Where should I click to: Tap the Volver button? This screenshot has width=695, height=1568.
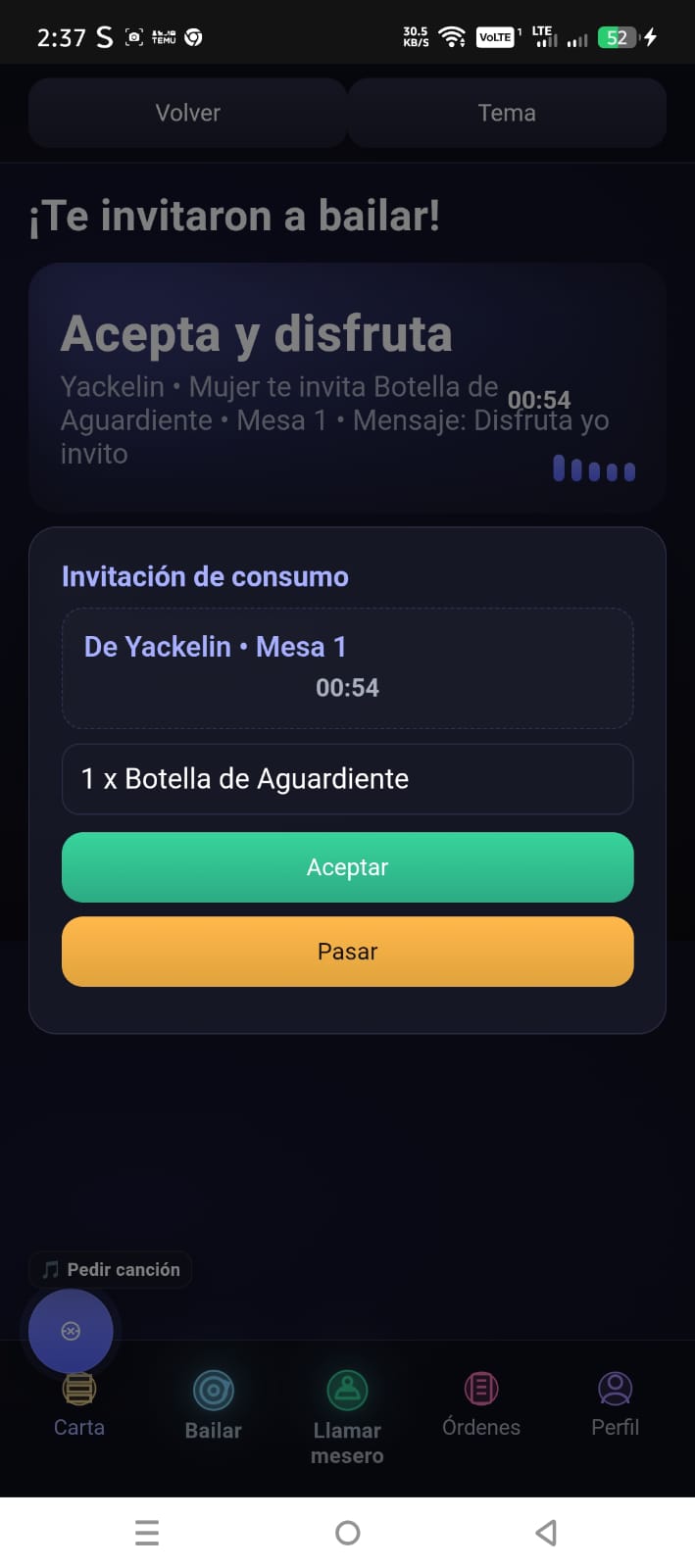click(187, 113)
